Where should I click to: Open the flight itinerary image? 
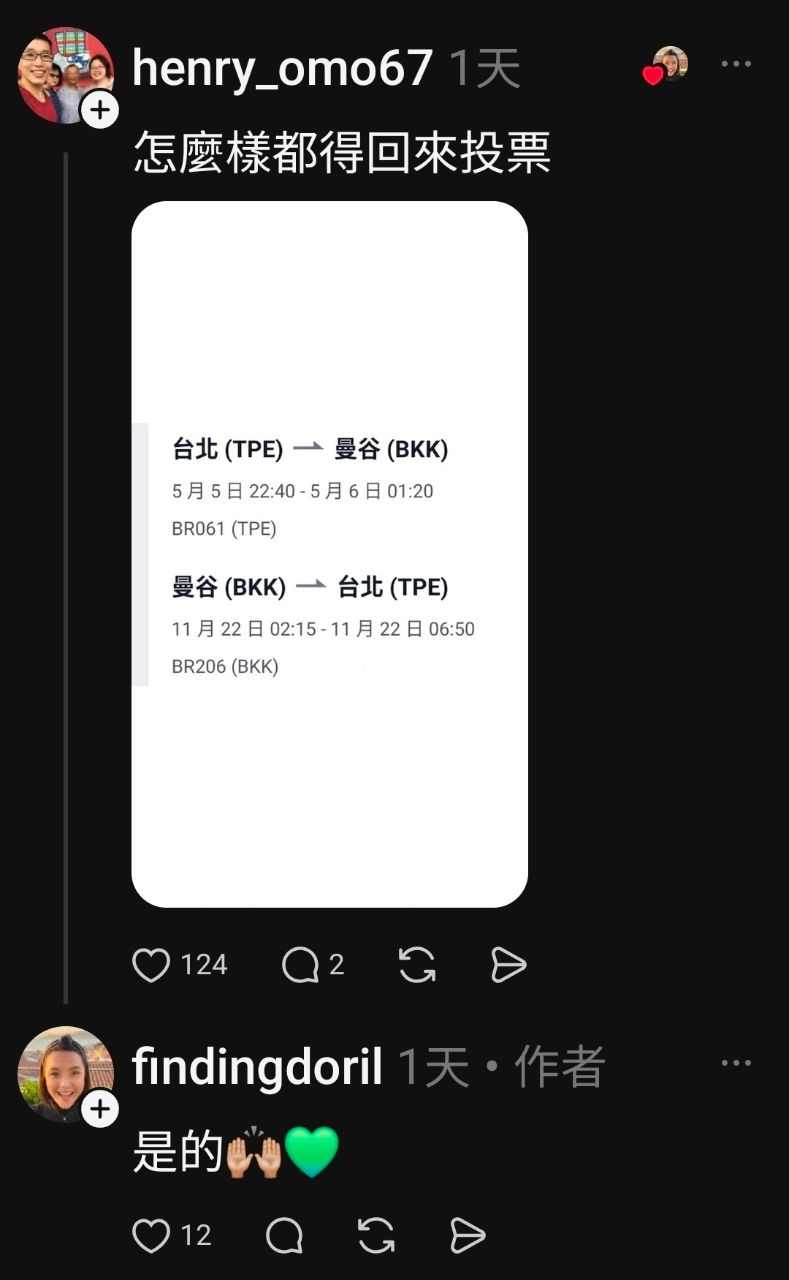pos(329,554)
